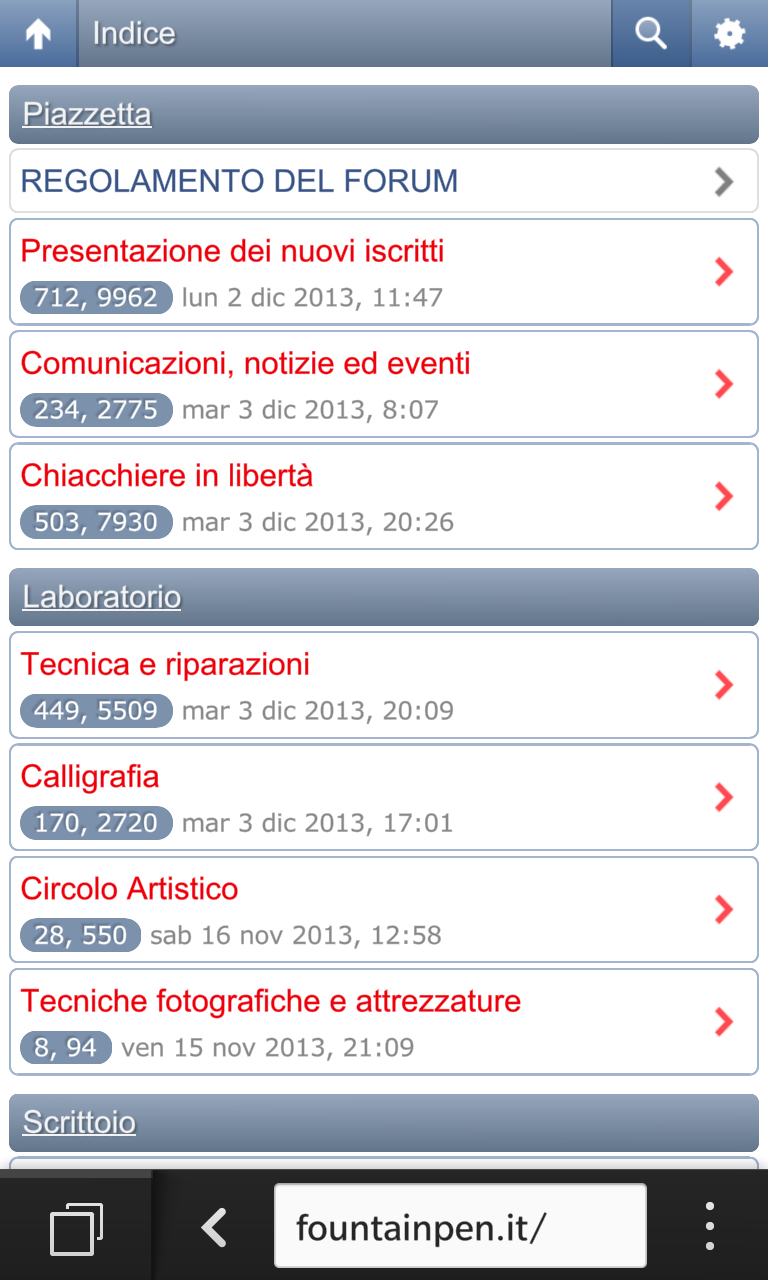768x1280 pixels.
Task: Open the settings gear icon
Action: point(730,34)
